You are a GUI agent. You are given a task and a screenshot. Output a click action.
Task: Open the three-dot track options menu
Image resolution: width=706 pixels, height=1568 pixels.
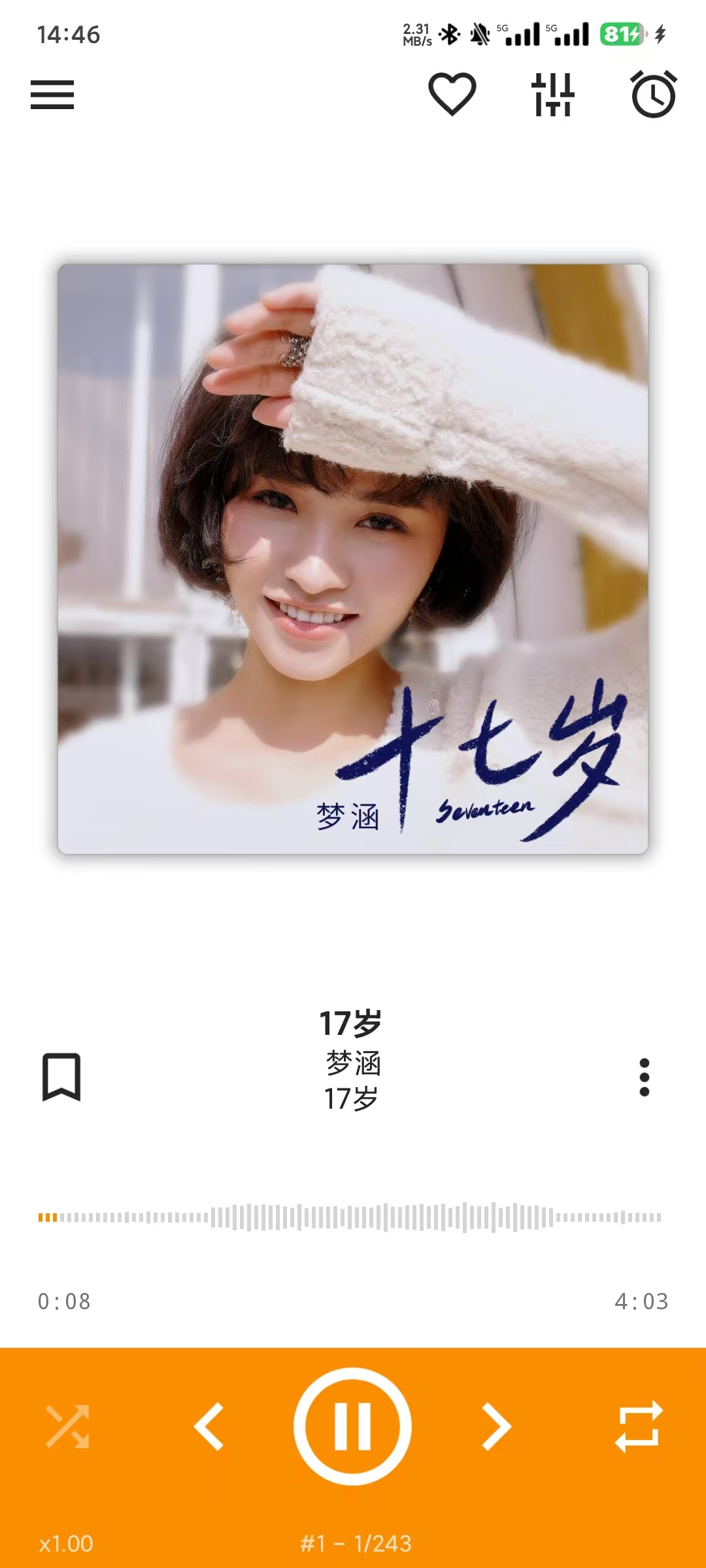click(x=644, y=1077)
